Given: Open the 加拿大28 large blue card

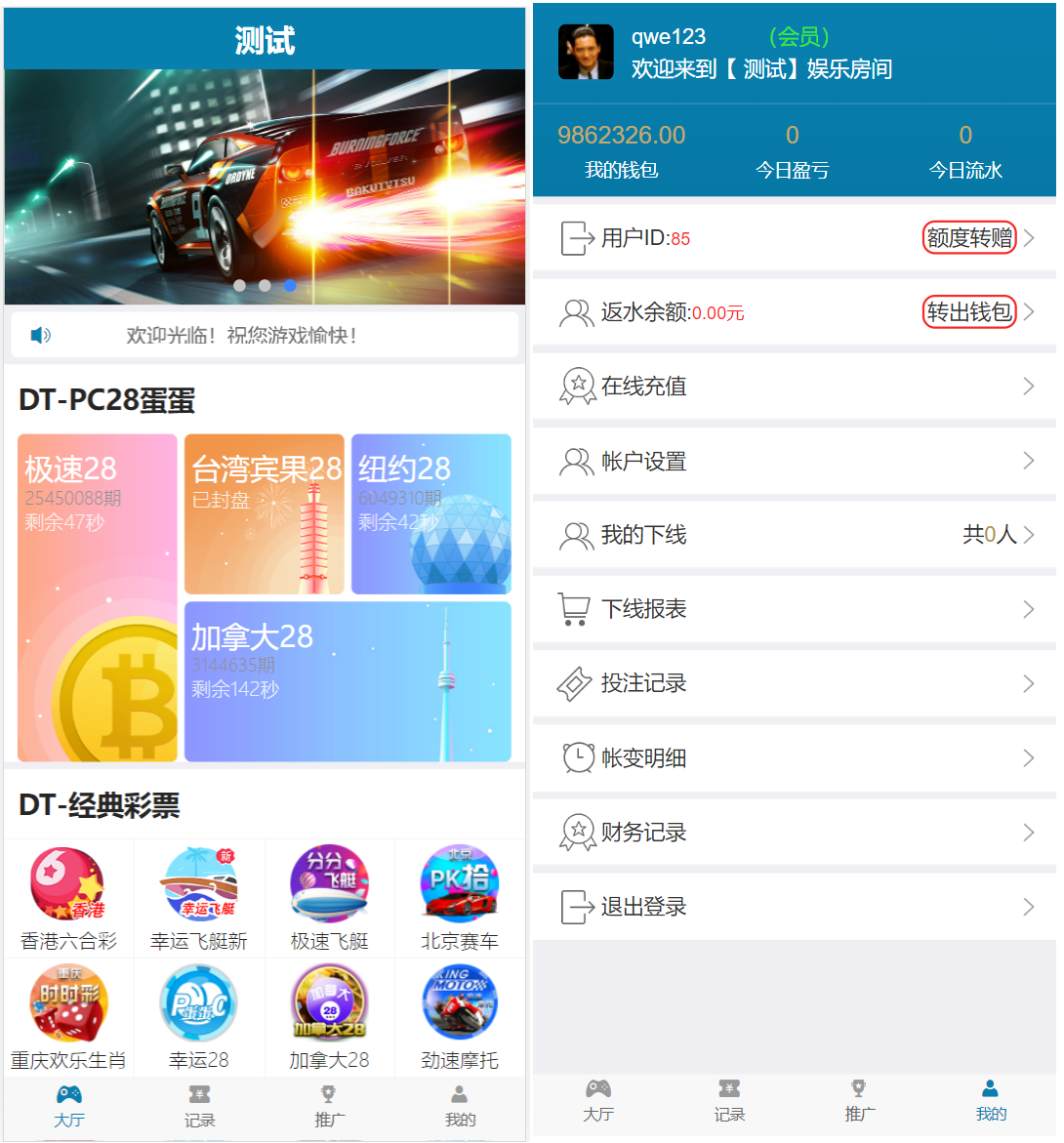Looking at the screenshot, I should coord(348,681).
